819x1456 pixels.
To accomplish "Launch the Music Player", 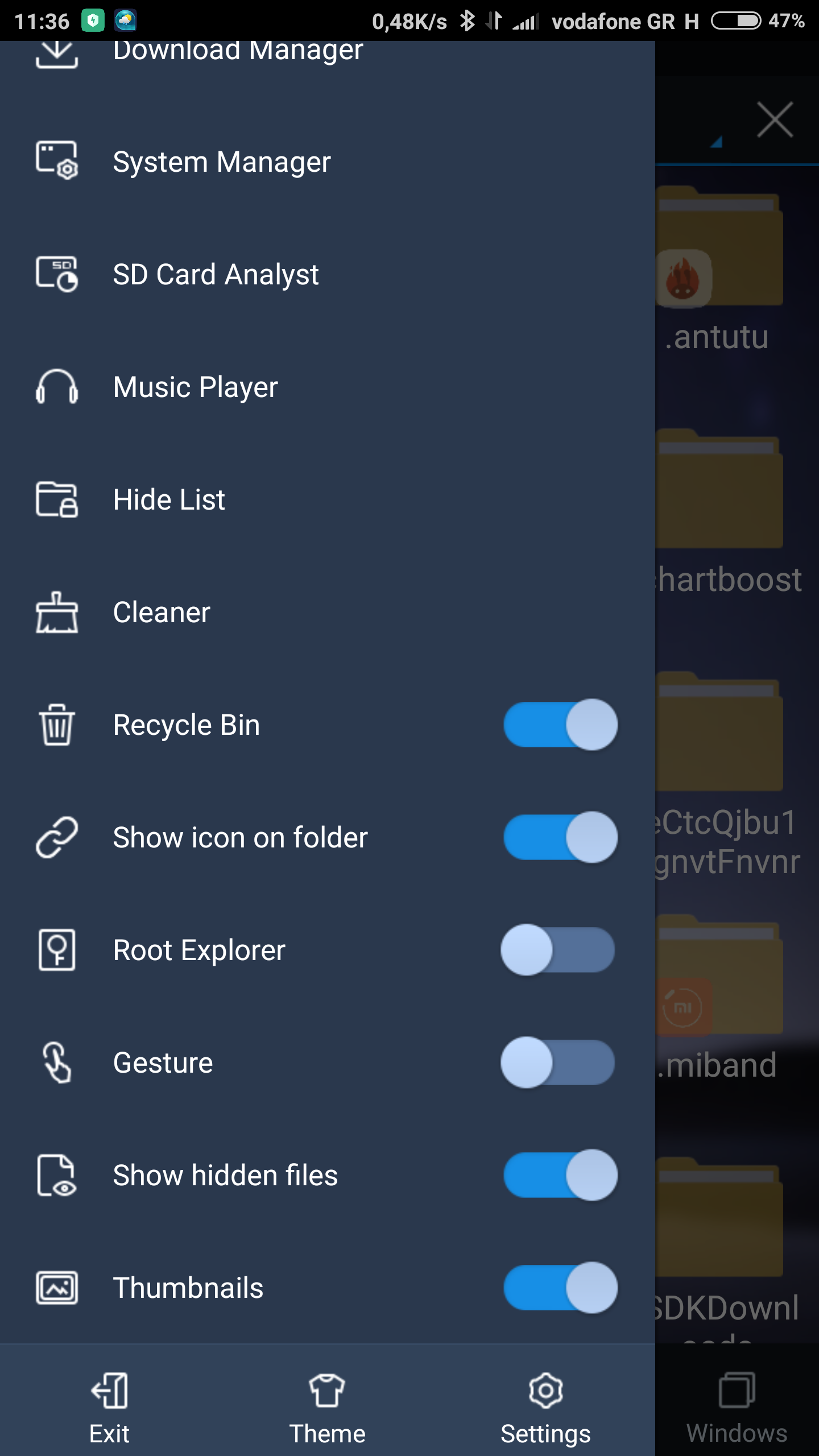I will (x=196, y=387).
